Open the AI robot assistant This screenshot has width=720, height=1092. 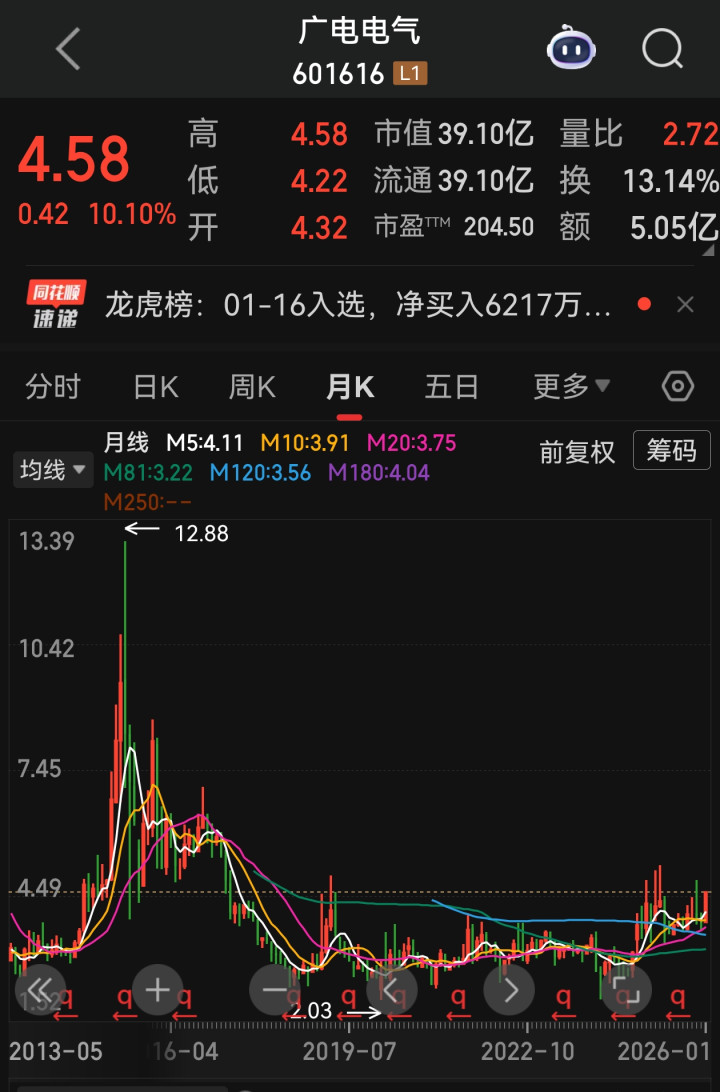[571, 48]
